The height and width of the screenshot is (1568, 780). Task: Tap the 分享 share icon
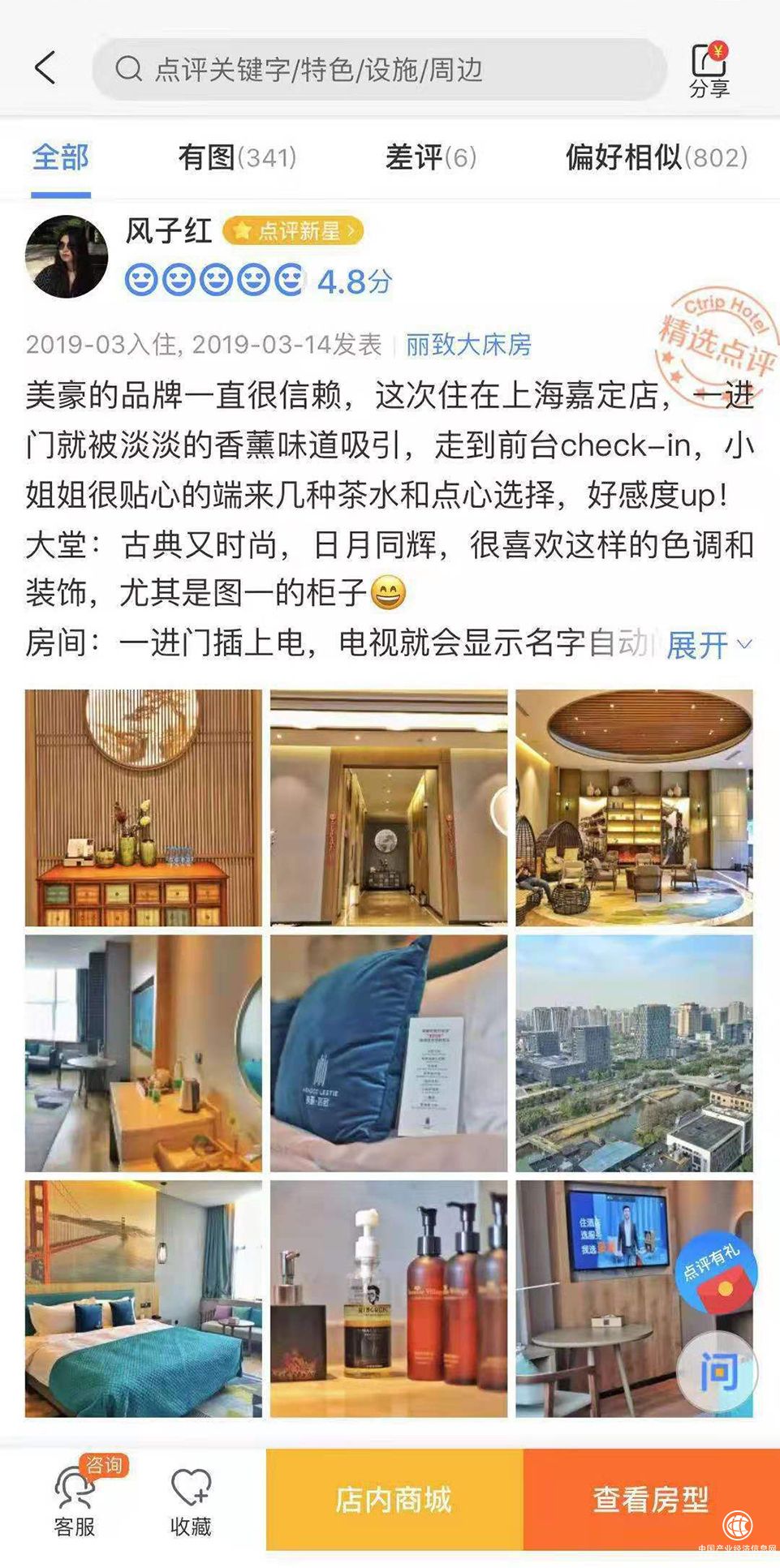[709, 71]
